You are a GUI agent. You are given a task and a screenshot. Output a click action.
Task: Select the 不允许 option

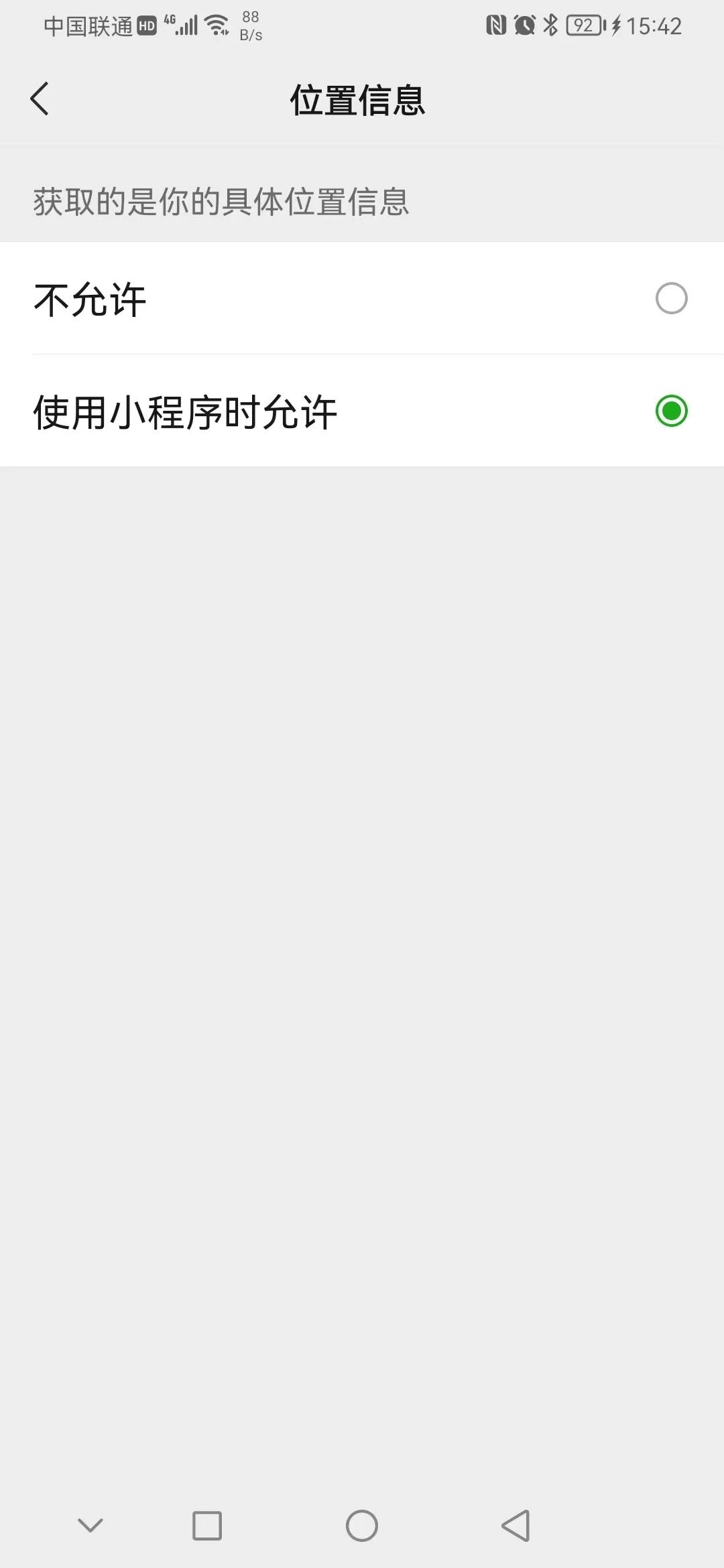(362, 298)
